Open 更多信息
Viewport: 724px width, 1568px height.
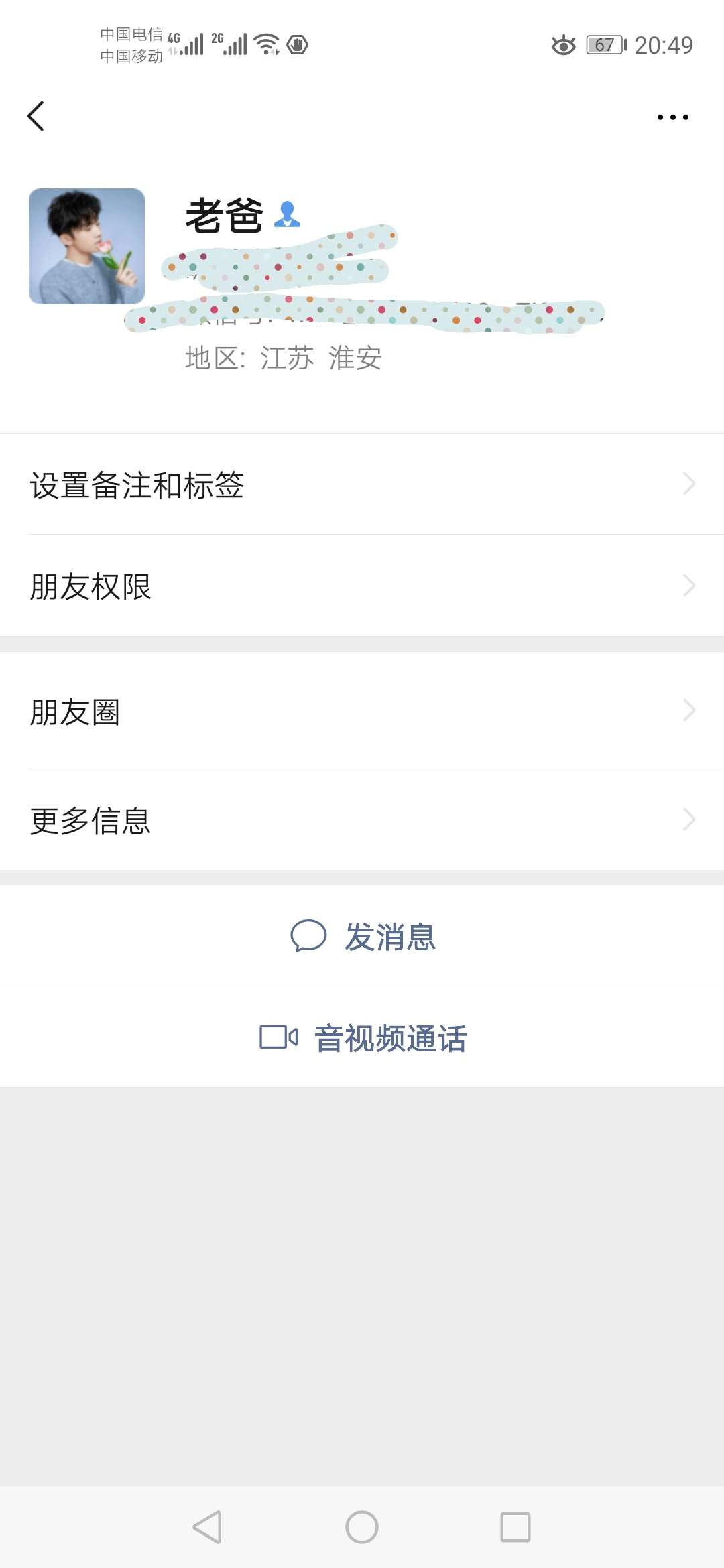pos(362,820)
